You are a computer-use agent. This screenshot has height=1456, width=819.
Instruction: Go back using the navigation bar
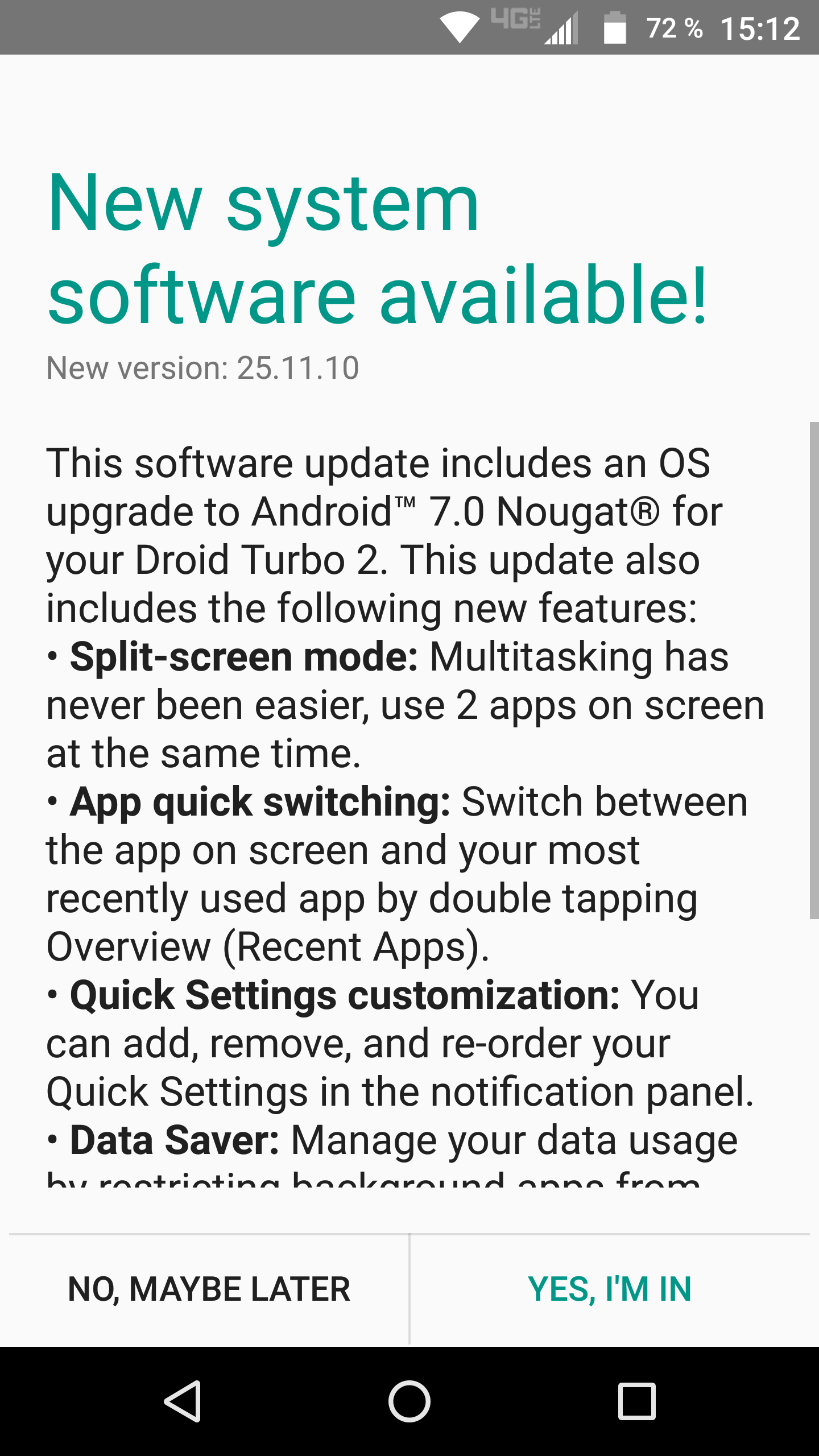coord(183,1401)
